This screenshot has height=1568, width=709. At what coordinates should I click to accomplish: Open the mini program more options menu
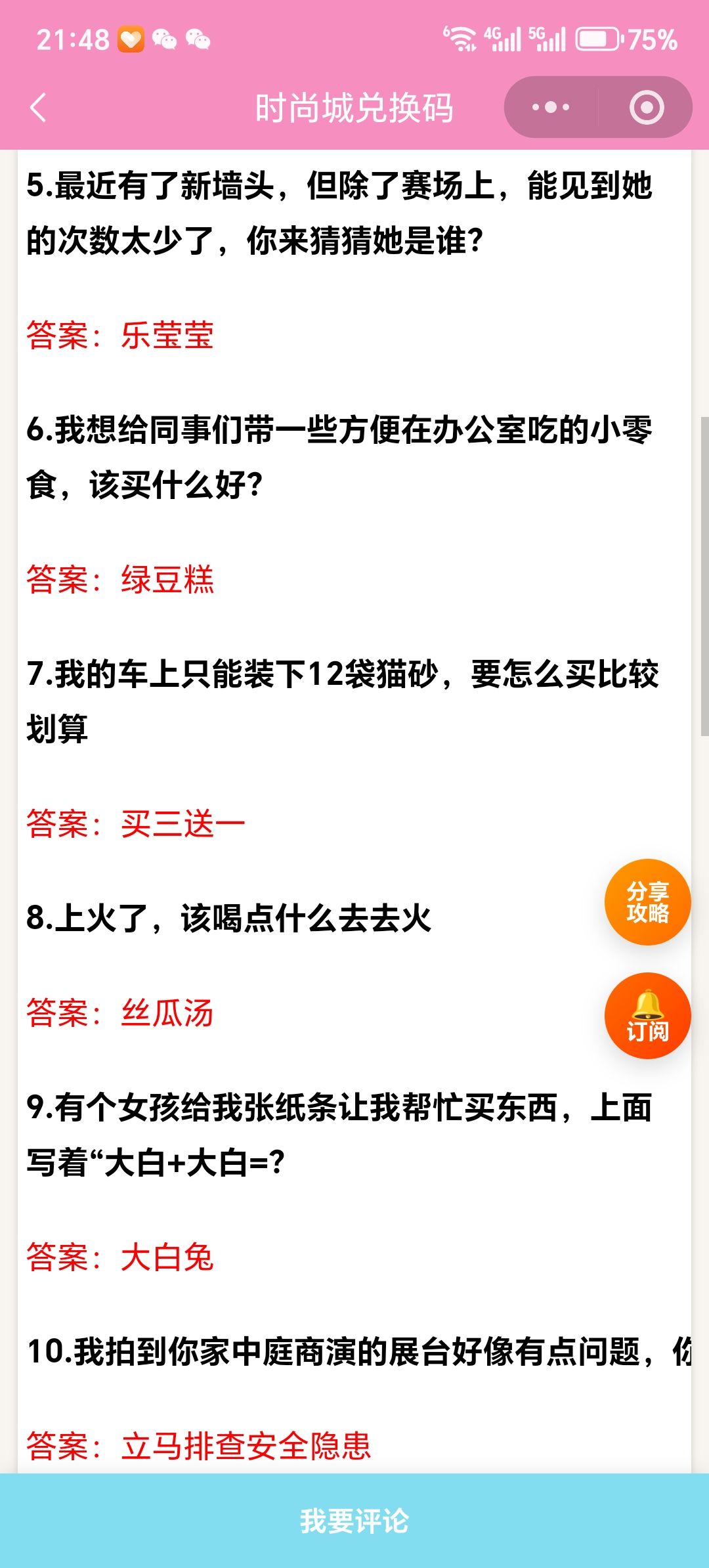coord(551,107)
